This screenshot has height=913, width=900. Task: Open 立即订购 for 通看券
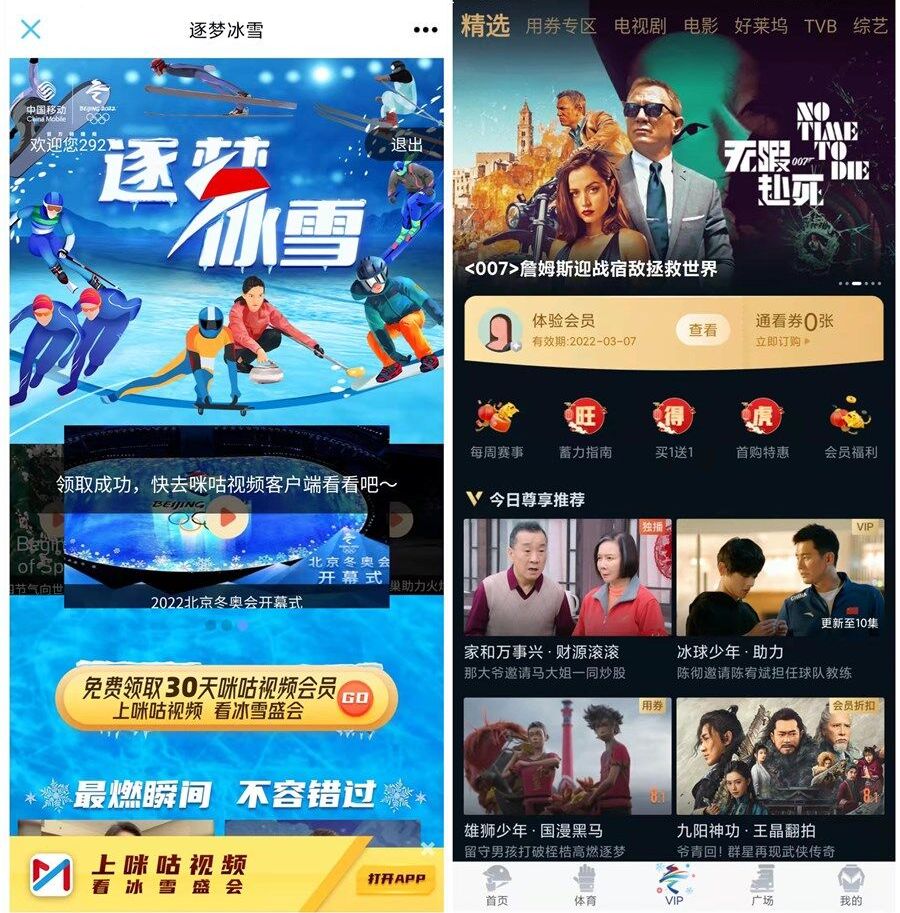tap(783, 342)
